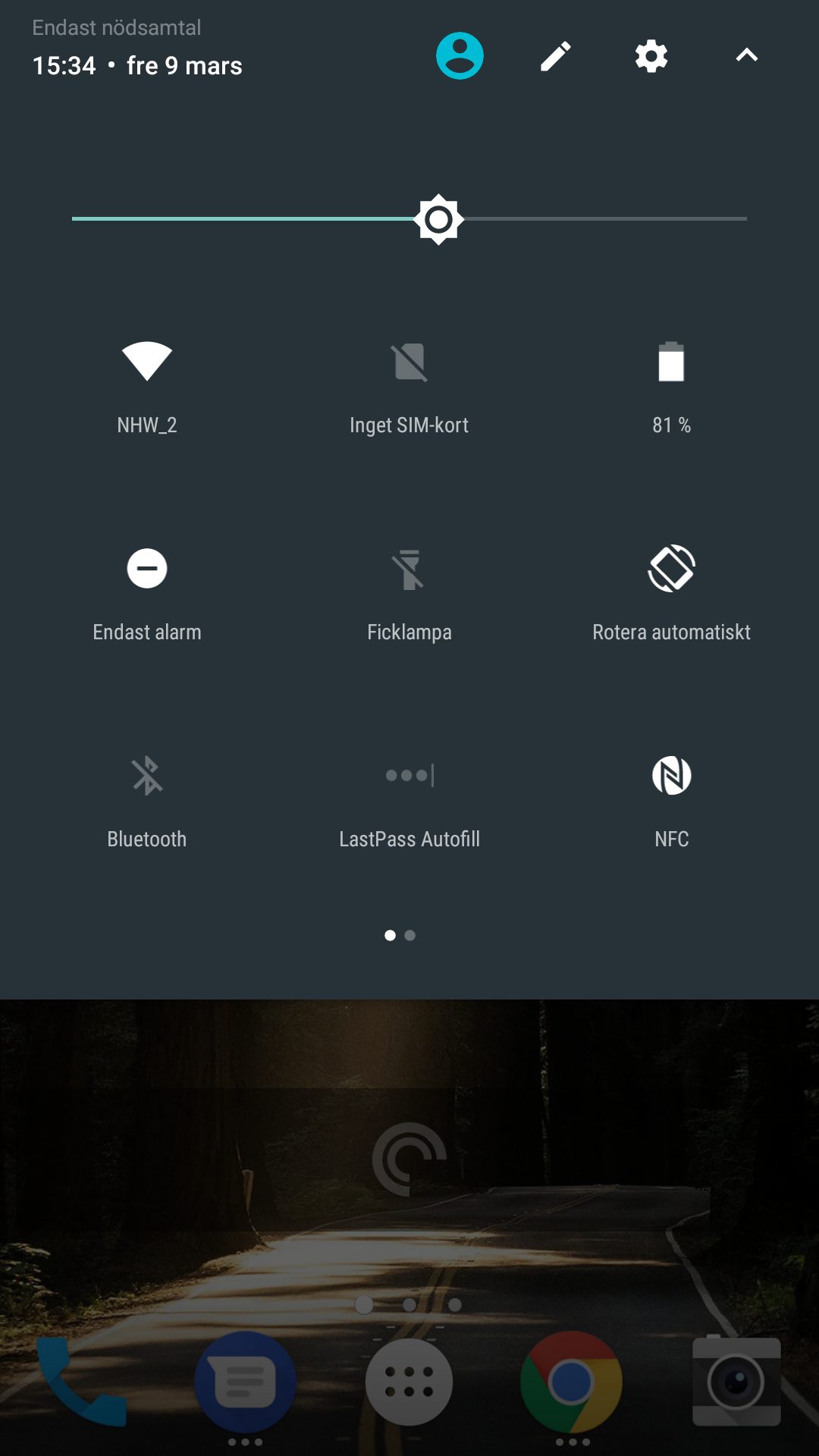This screenshot has width=819, height=1456.
Task: Open the user account switcher
Action: click(460, 56)
